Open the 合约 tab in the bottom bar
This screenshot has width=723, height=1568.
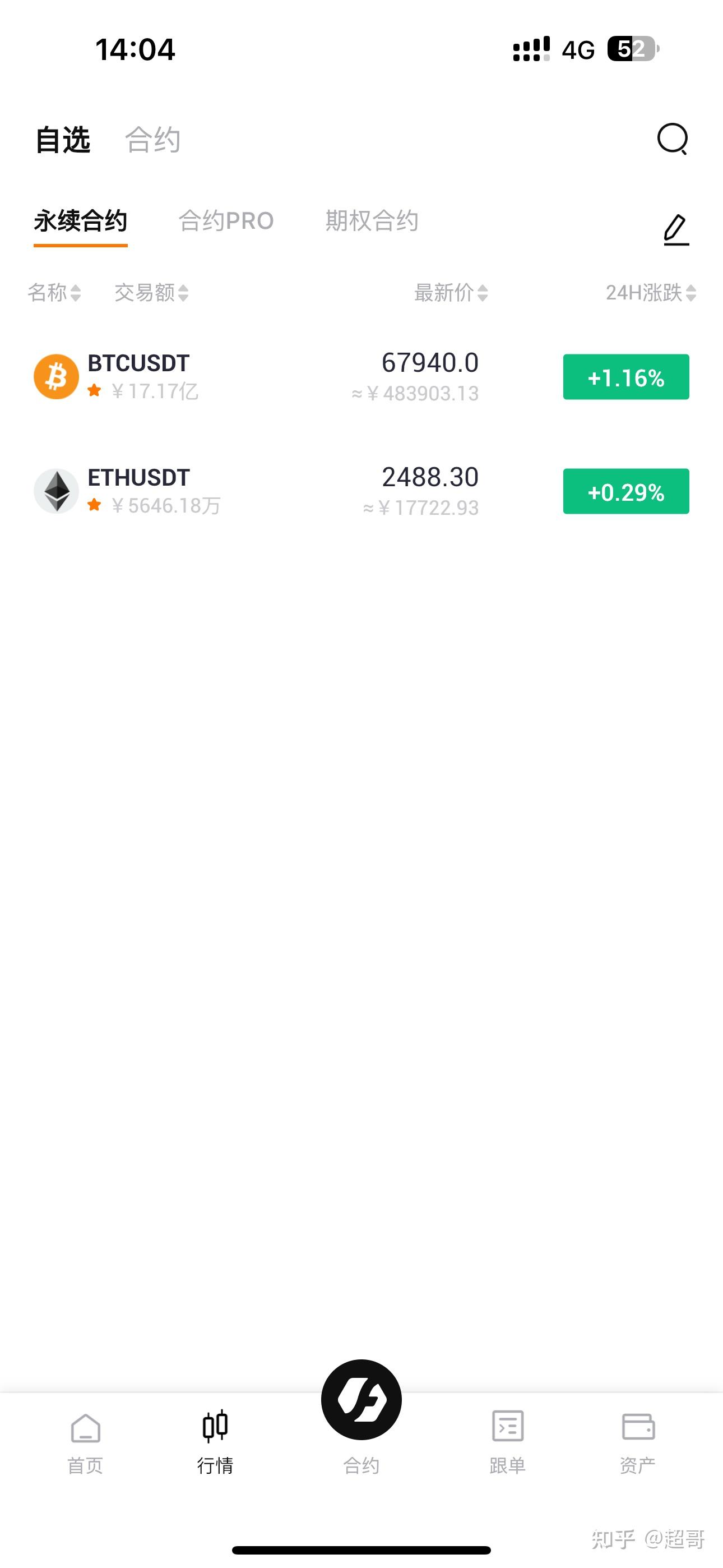pyautogui.click(x=361, y=1412)
